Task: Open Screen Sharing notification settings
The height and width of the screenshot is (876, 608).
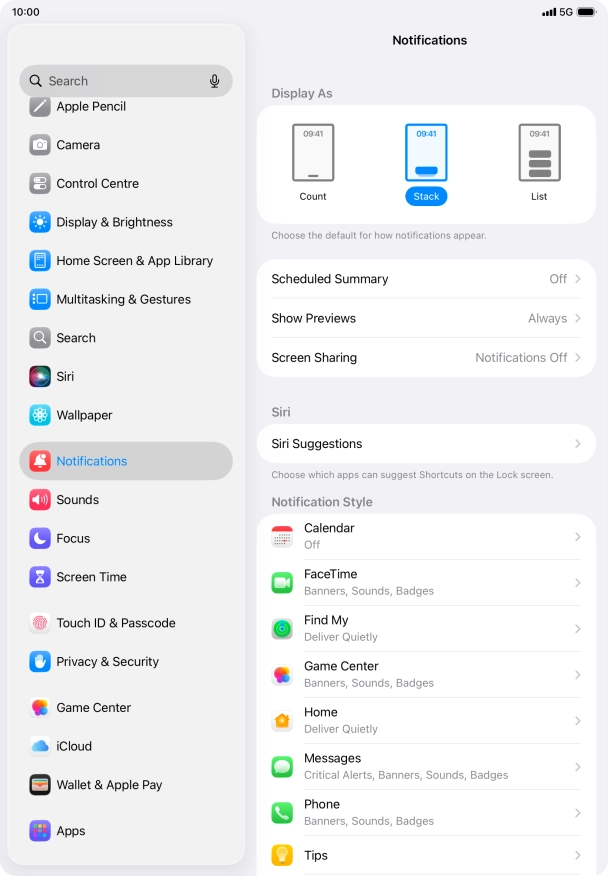Action: coord(426,357)
